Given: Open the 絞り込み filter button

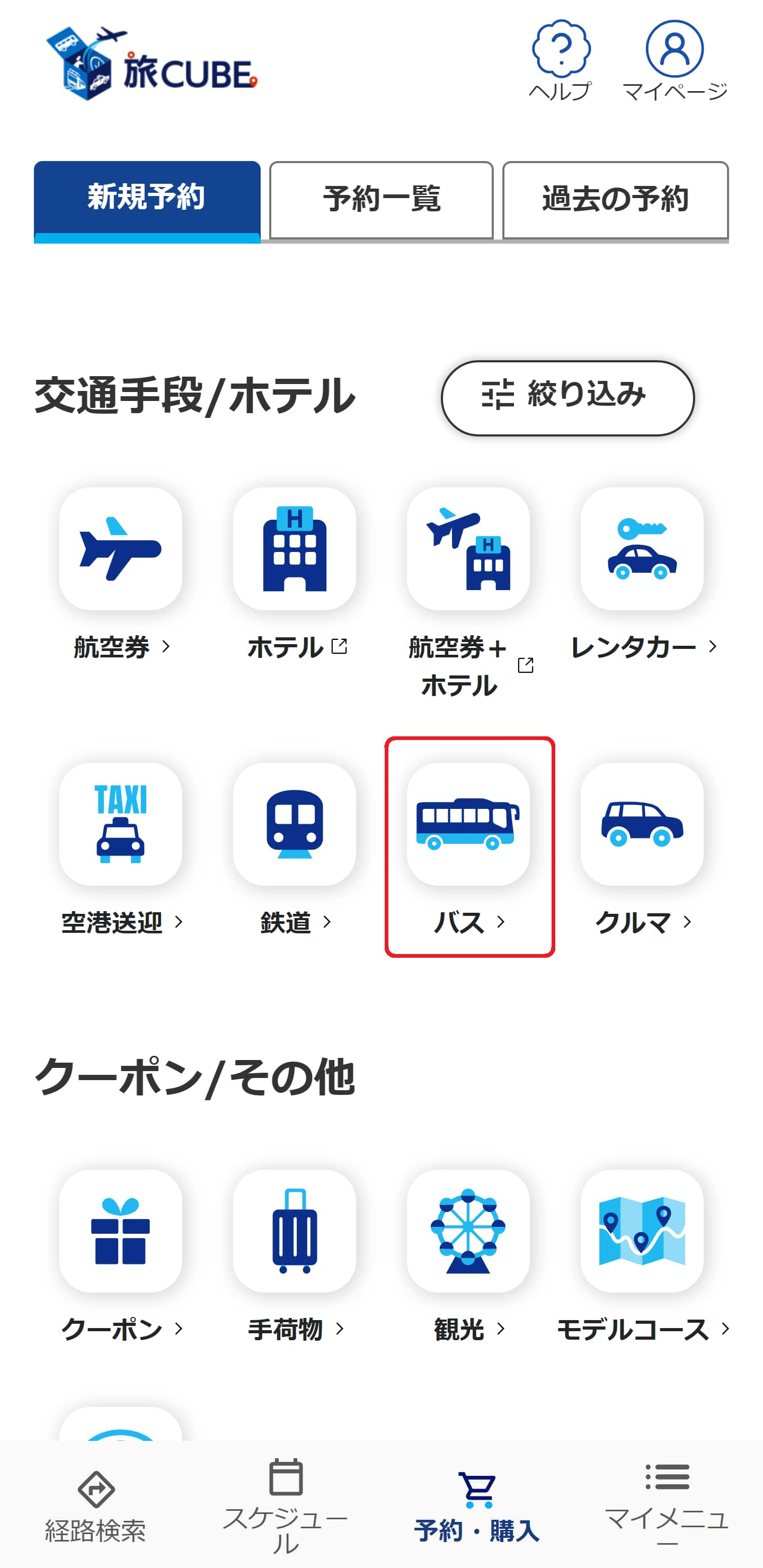Looking at the screenshot, I should coord(567,397).
